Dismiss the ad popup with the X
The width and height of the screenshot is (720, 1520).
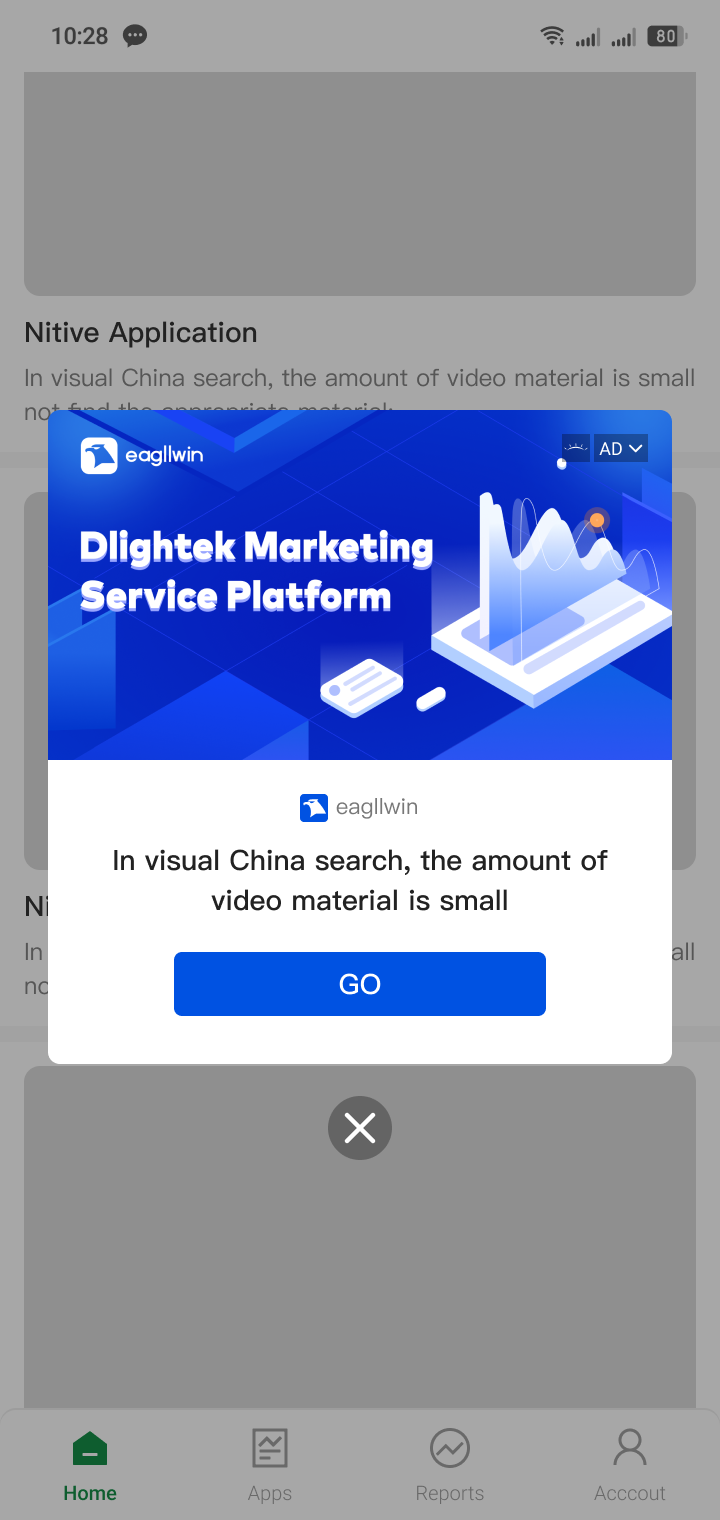click(360, 1128)
